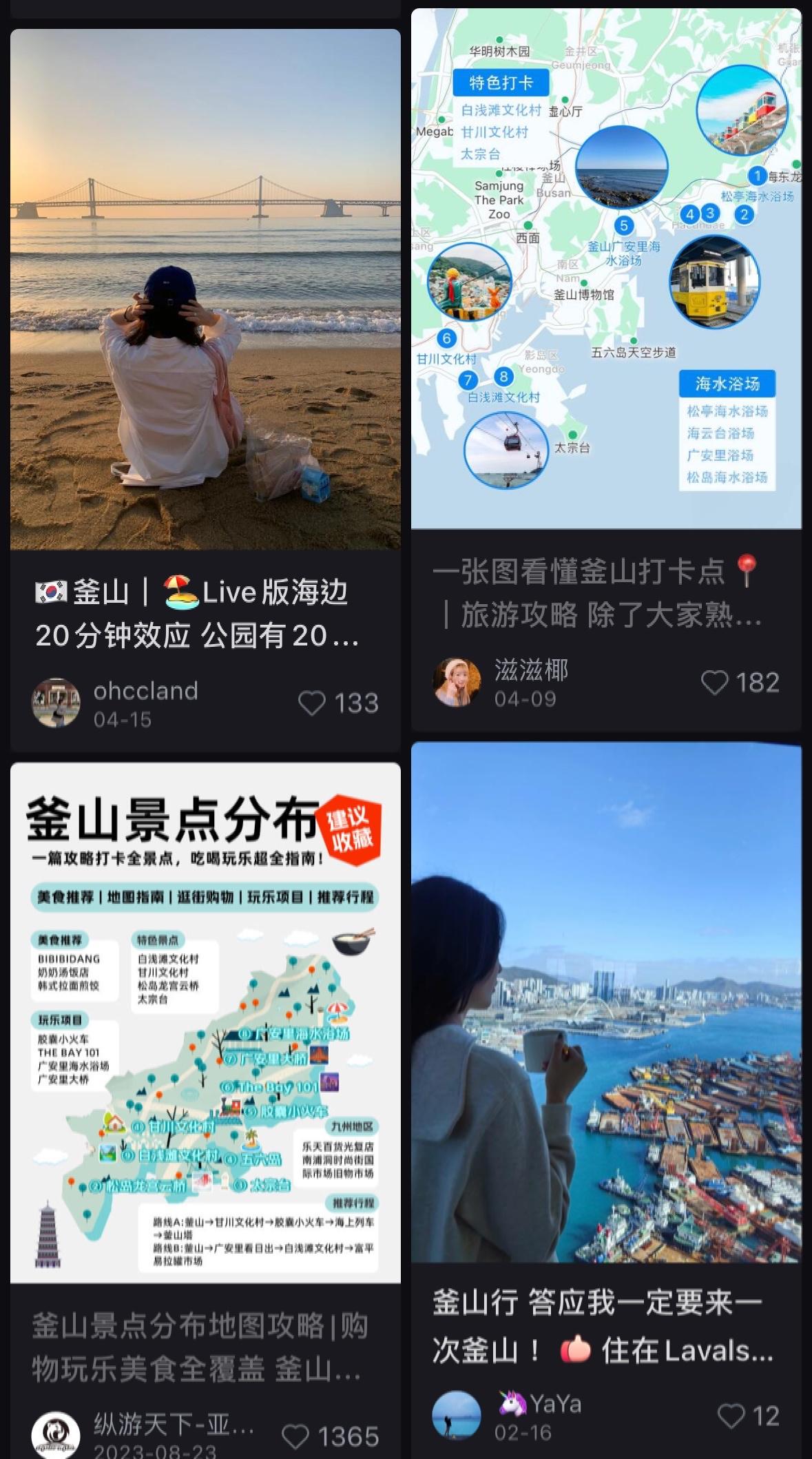Visit YaYa's profile avatar

coord(457,1416)
